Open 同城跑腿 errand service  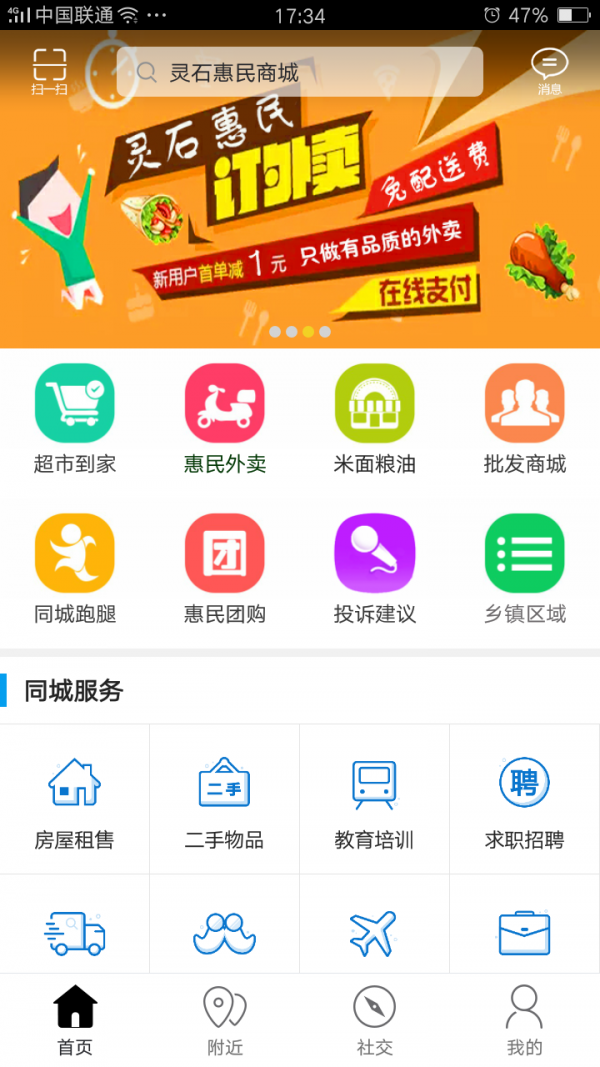coord(75,568)
